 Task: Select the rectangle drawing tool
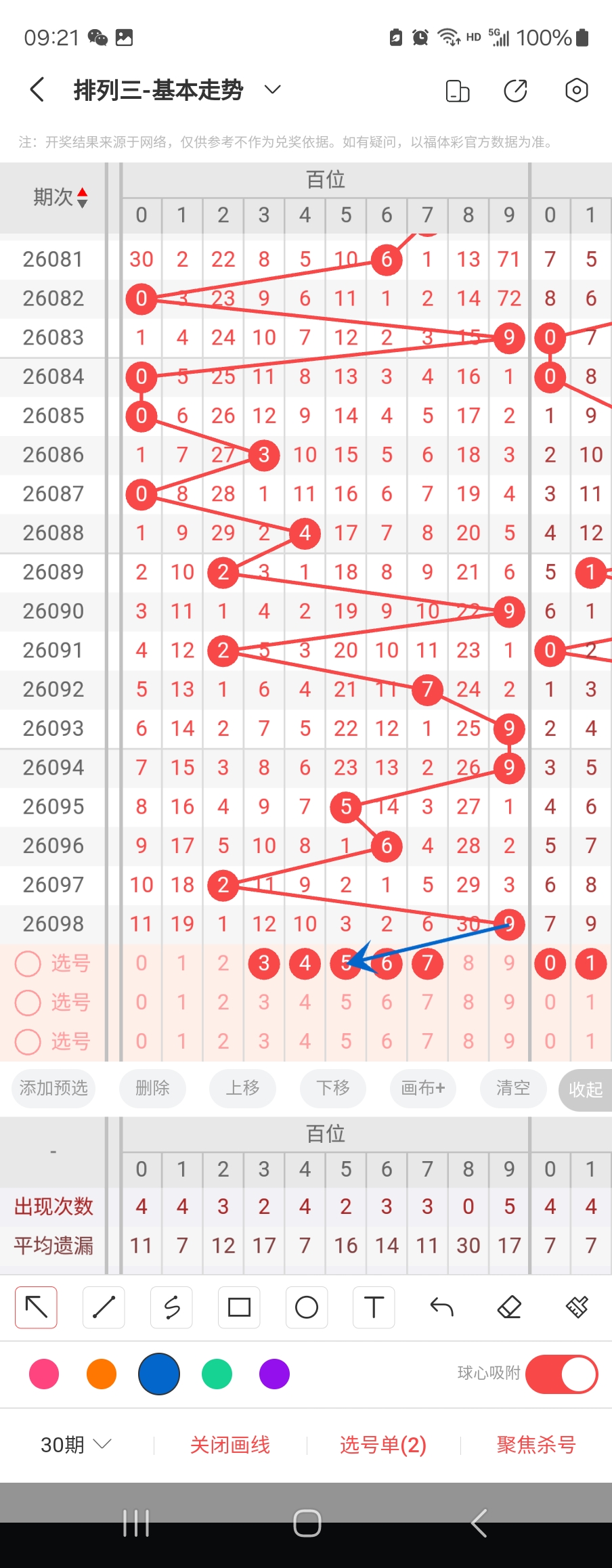[239, 1307]
